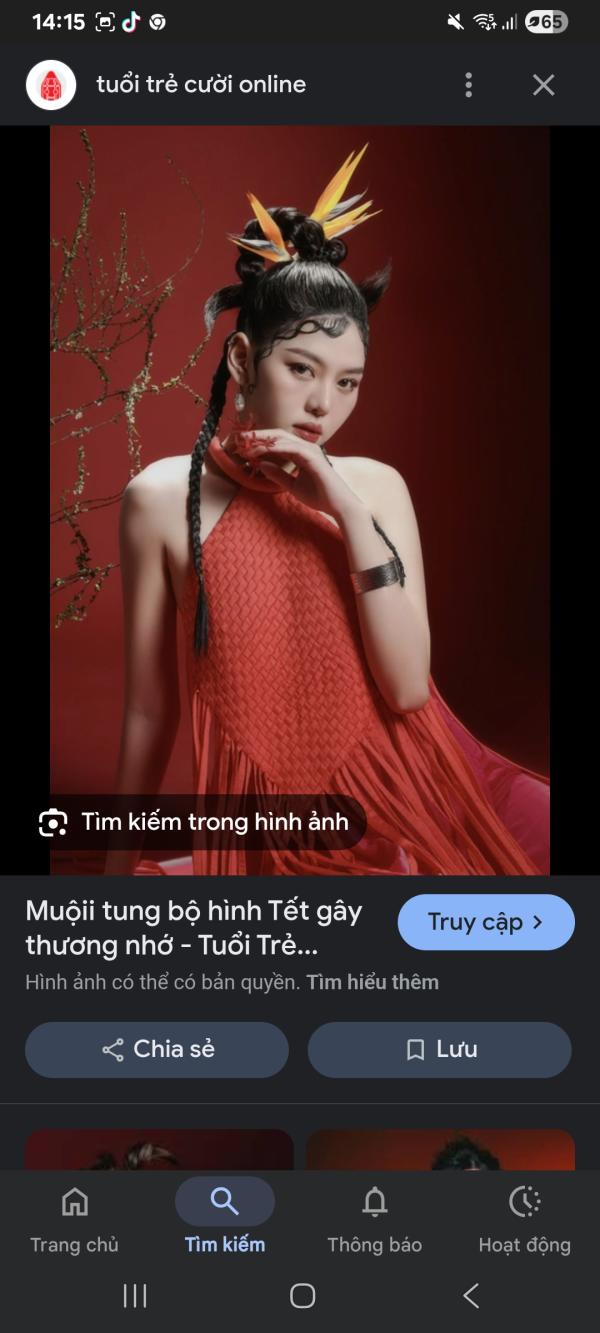Select the Tìm kiếm tab
Viewport: 600px width, 1333px height.
225,1218
